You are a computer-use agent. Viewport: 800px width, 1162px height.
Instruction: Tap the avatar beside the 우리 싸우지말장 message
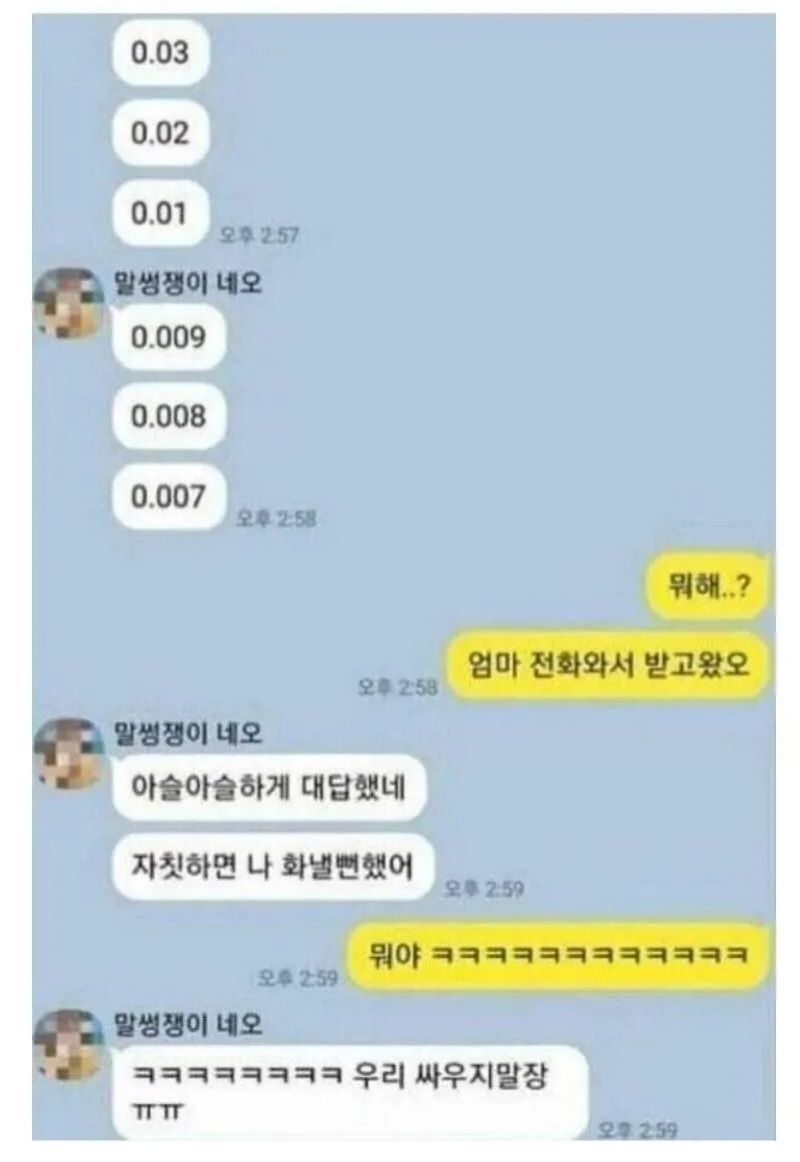tap(69, 1045)
